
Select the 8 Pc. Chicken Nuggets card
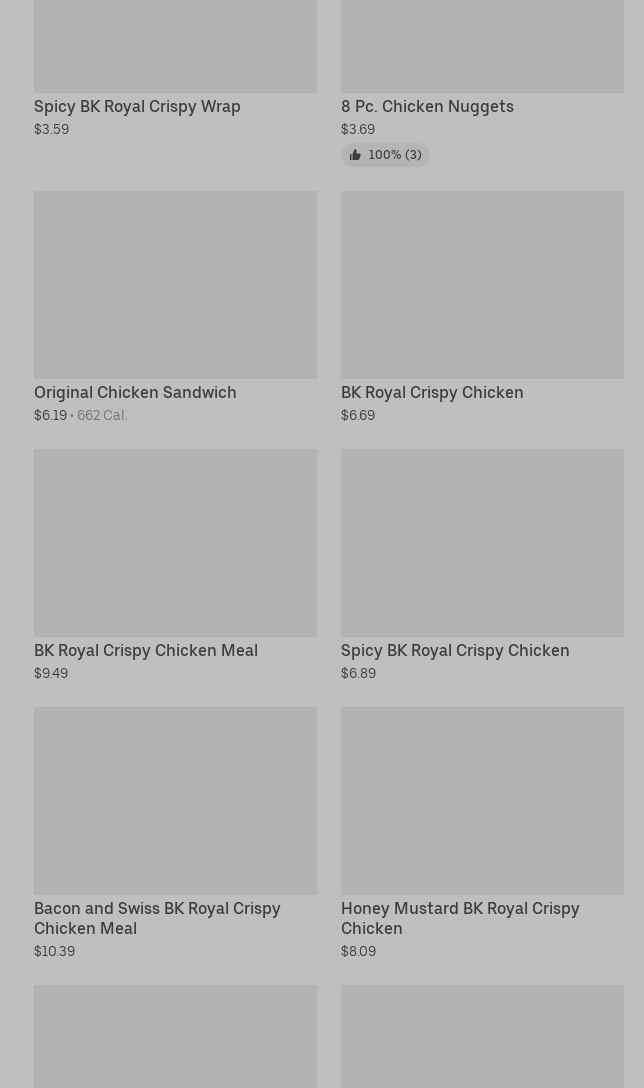[482, 83]
